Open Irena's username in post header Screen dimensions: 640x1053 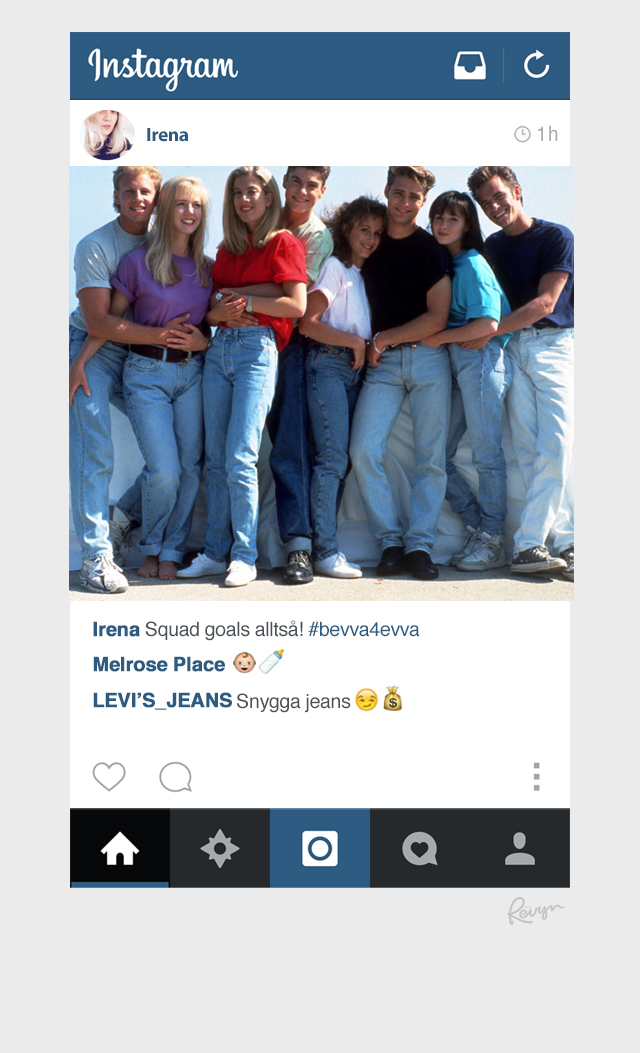click(167, 135)
